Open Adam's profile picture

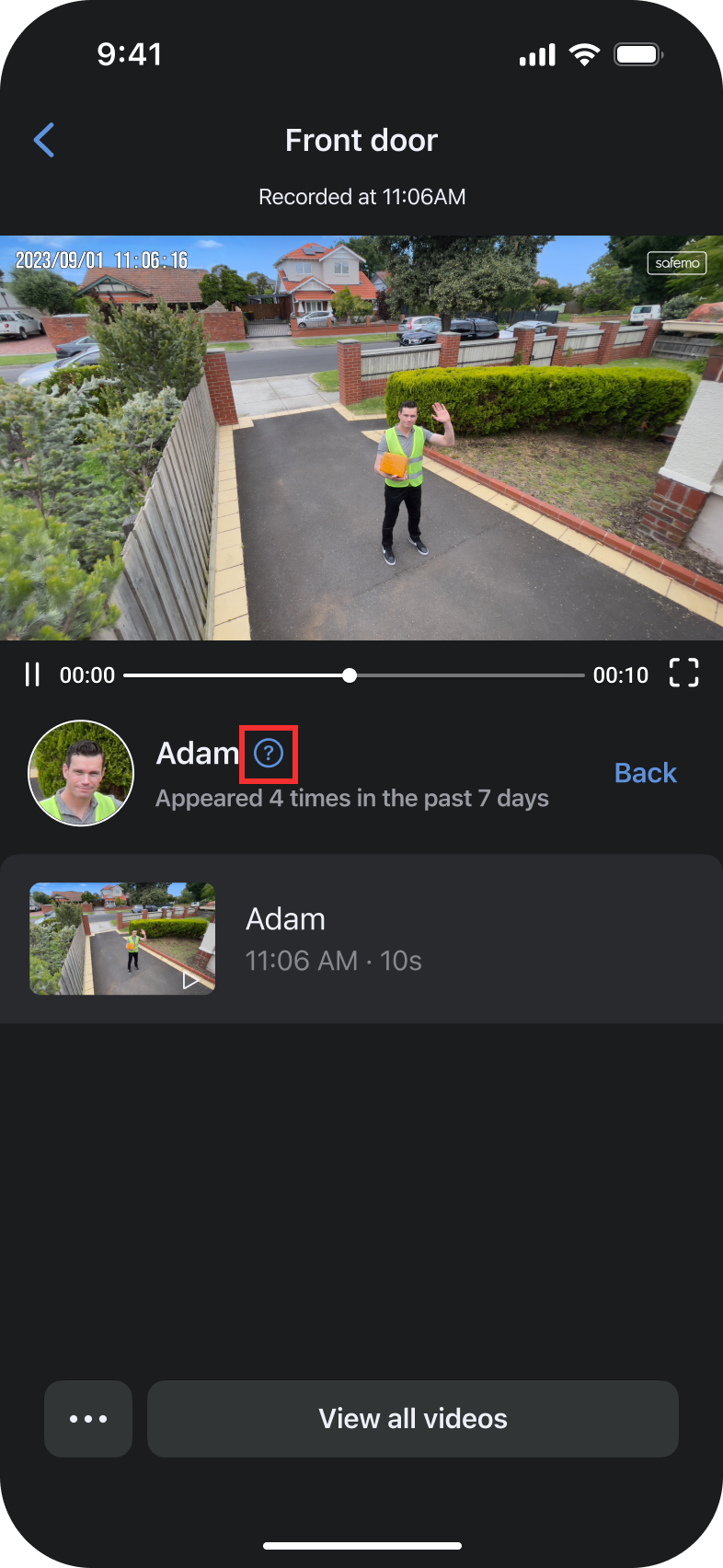point(81,773)
